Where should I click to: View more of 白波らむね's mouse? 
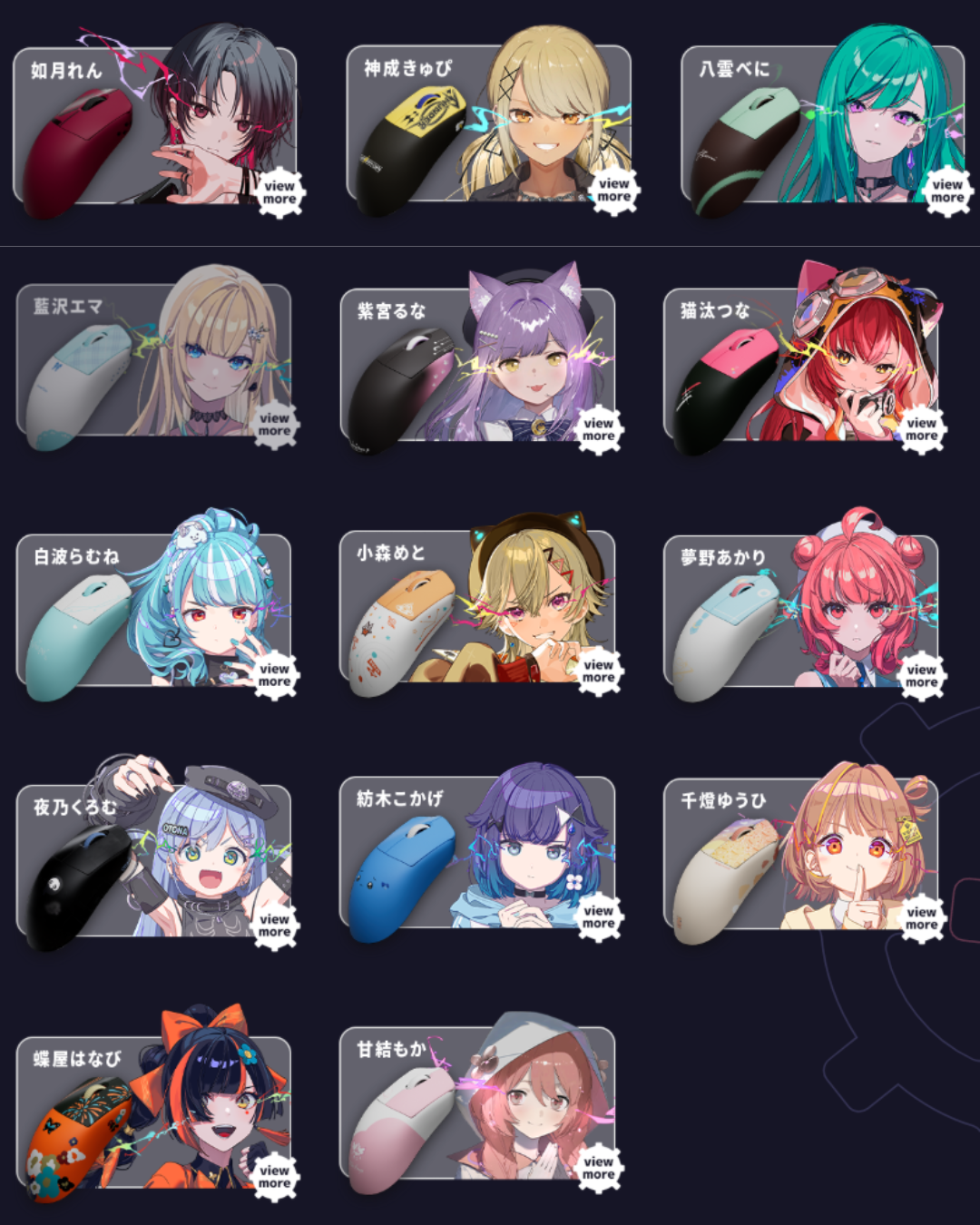[274, 675]
